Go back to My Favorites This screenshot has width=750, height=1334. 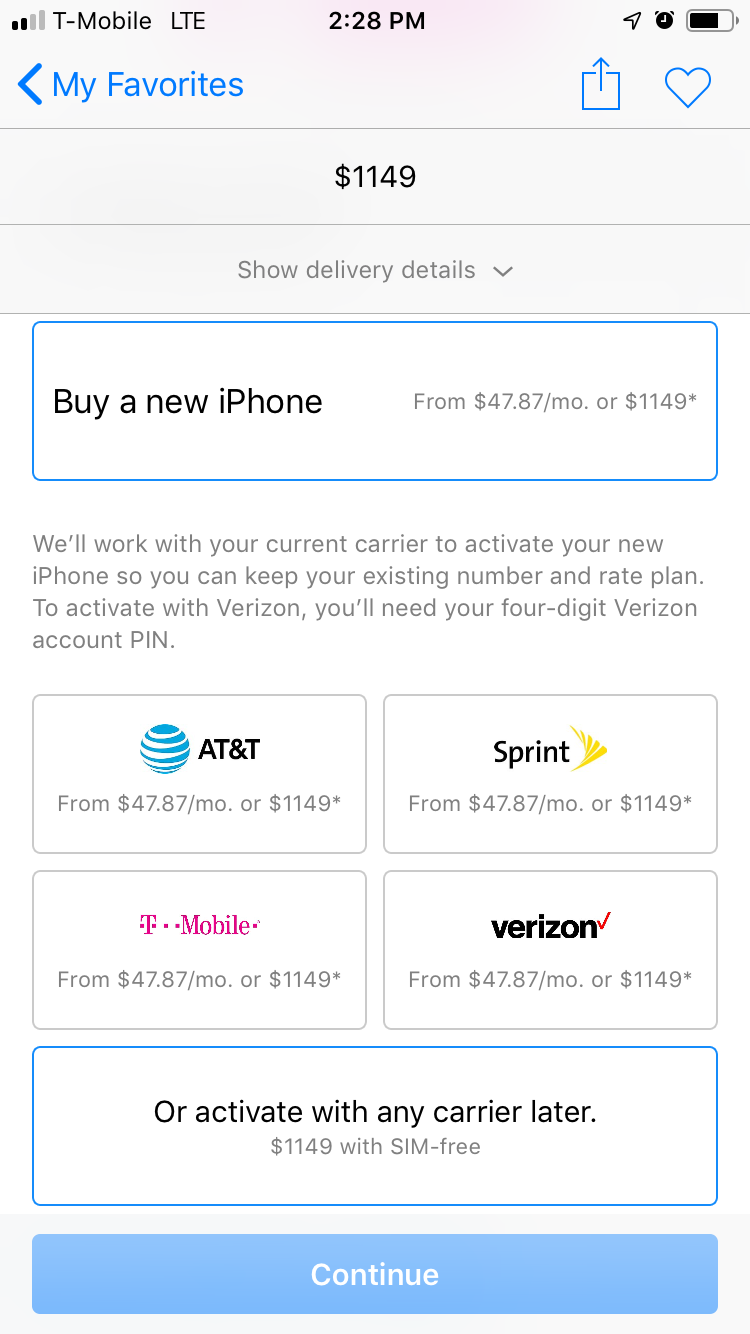coord(130,85)
